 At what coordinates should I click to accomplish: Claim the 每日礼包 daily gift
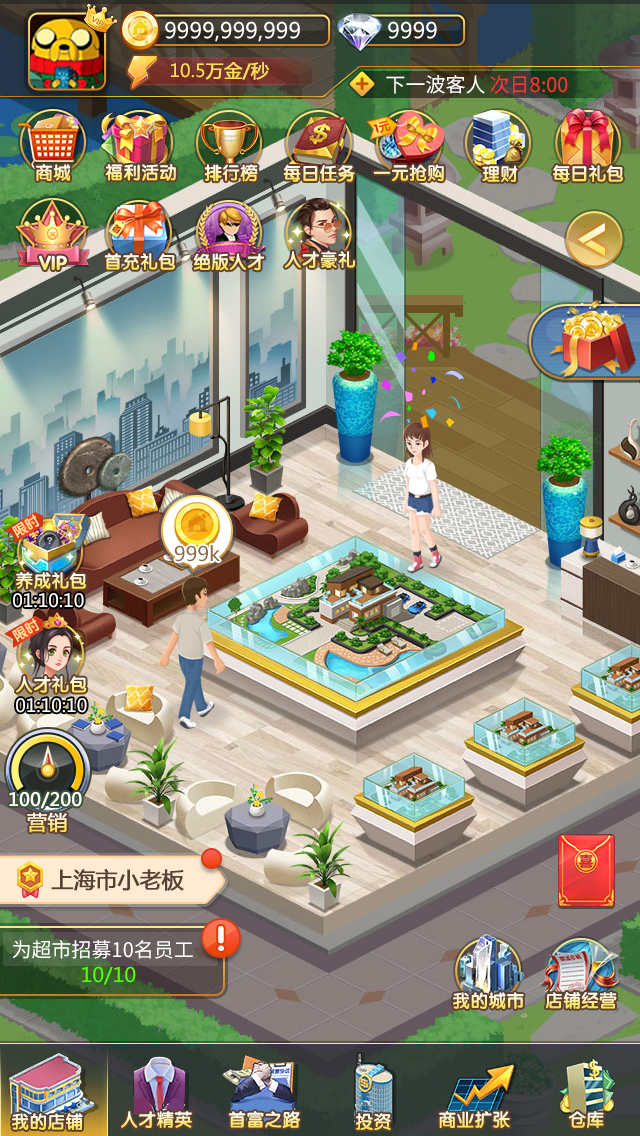(588, 146)
